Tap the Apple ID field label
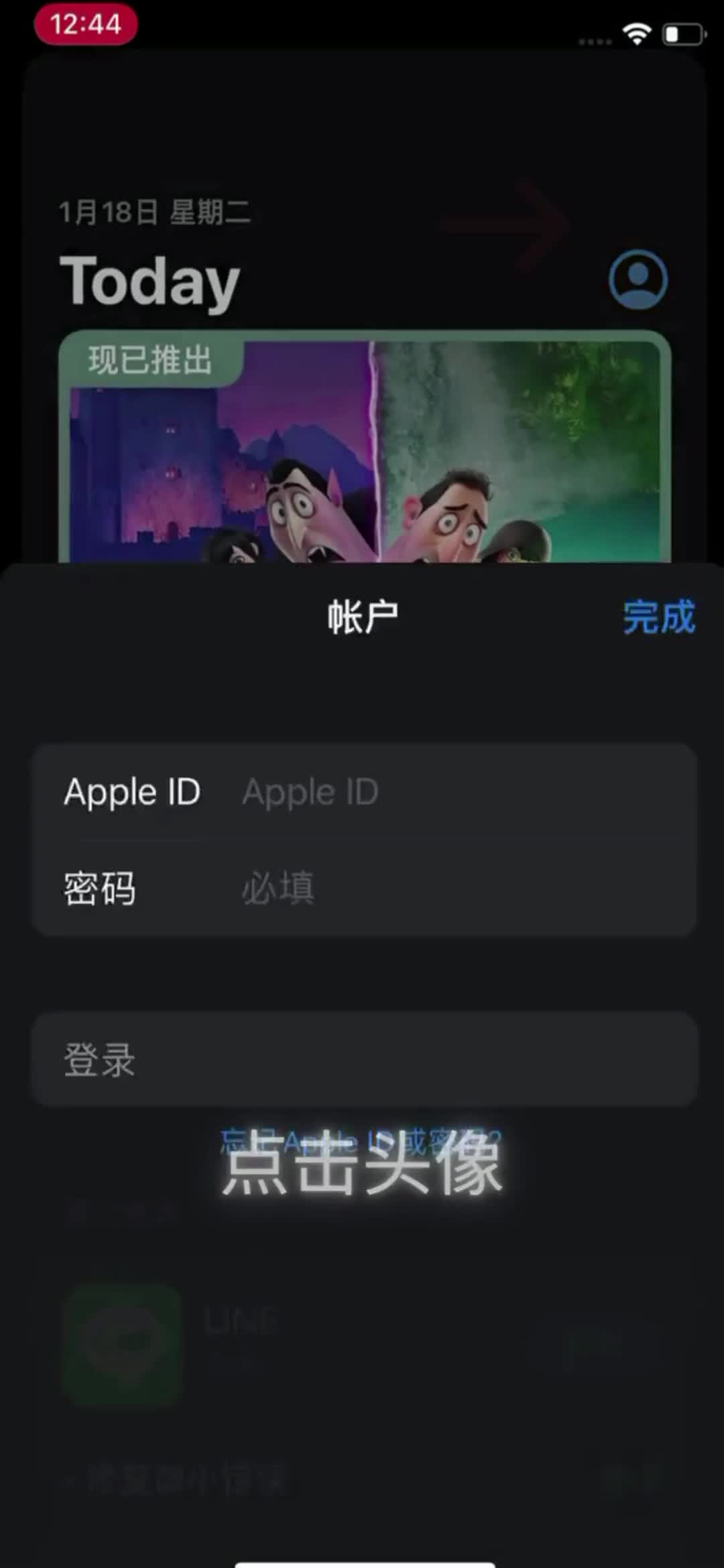 [131, 791]
